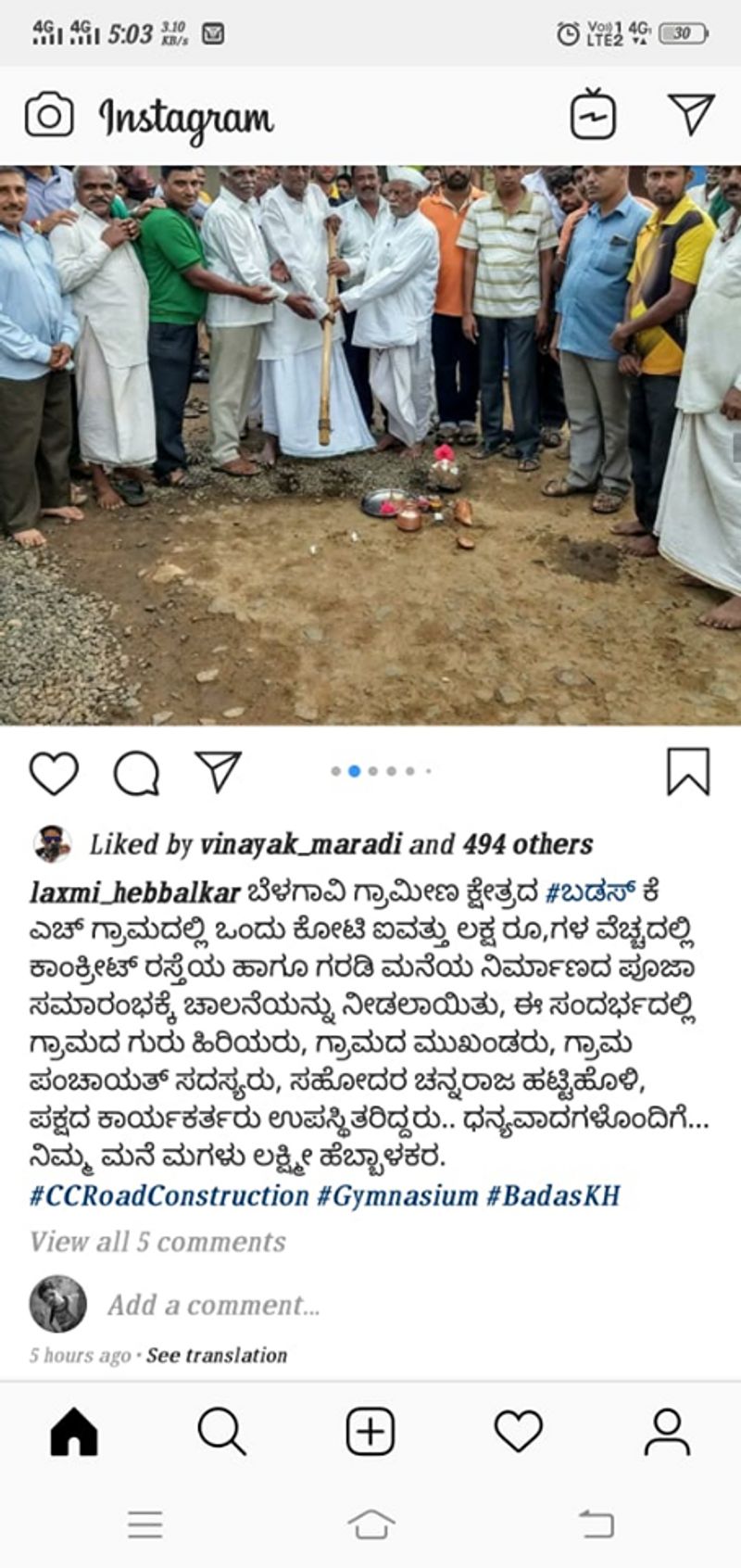View all 5 comments
The width and height of the screenshot is (741, 1568).
click(157, 1242)
